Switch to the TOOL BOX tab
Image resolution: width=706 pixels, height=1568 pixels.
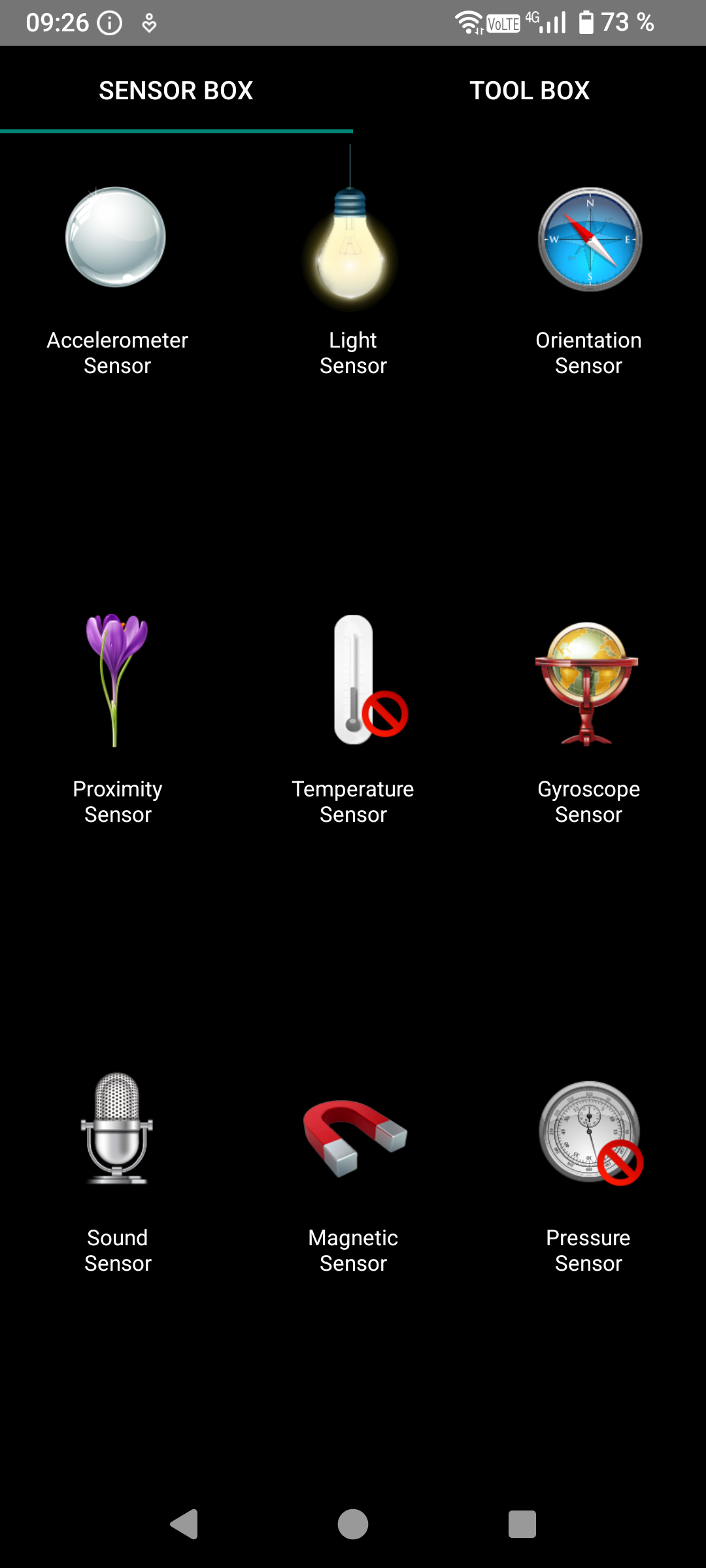[x=529, y=90]
